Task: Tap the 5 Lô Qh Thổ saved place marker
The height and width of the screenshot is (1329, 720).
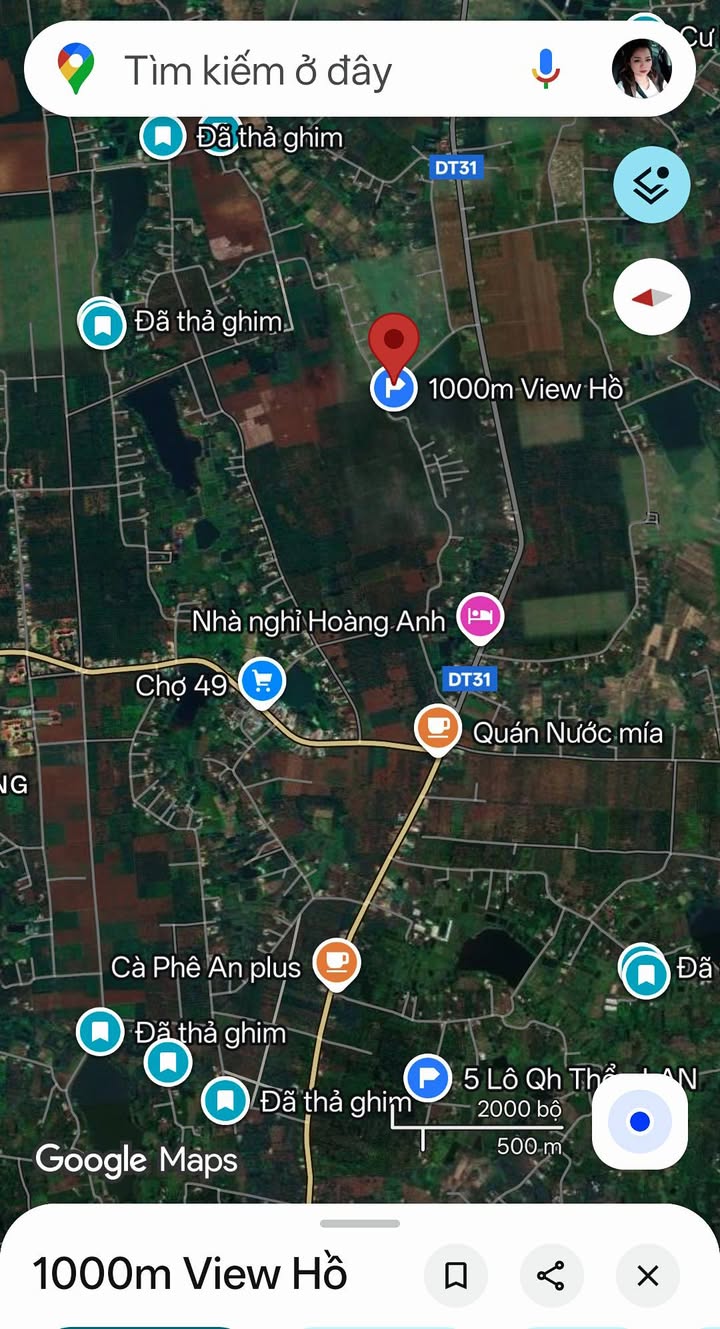Action: 428,1079
